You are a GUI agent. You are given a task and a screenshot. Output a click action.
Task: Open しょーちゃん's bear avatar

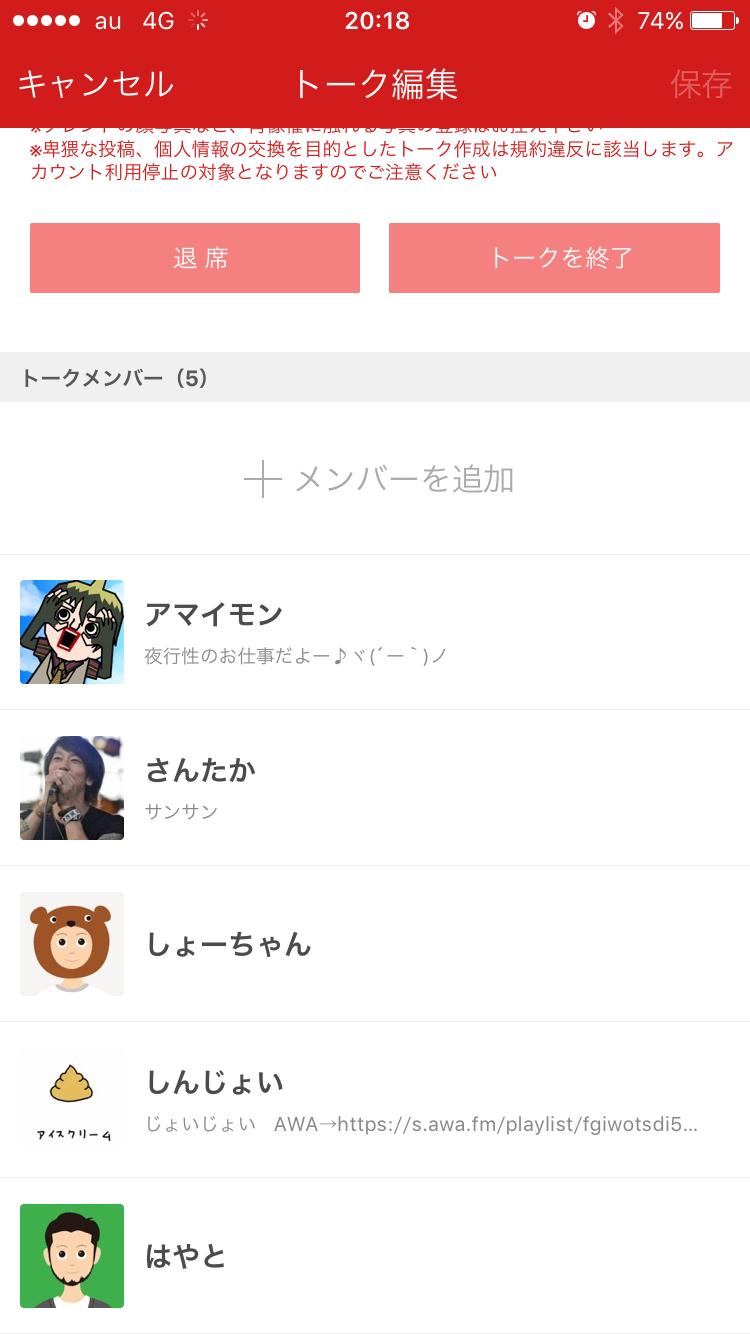71,943
